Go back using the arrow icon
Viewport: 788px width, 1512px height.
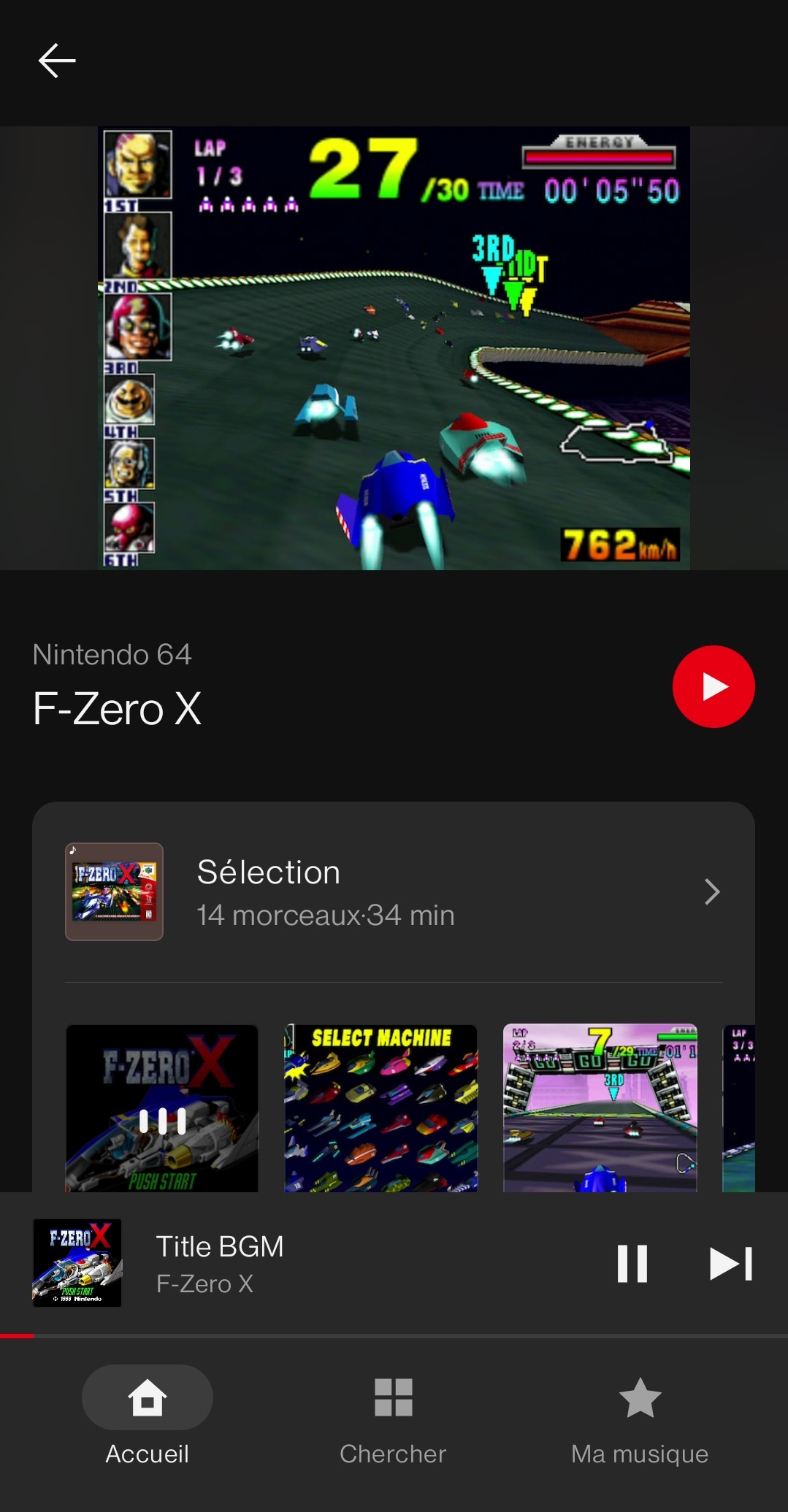click(57, 61)
